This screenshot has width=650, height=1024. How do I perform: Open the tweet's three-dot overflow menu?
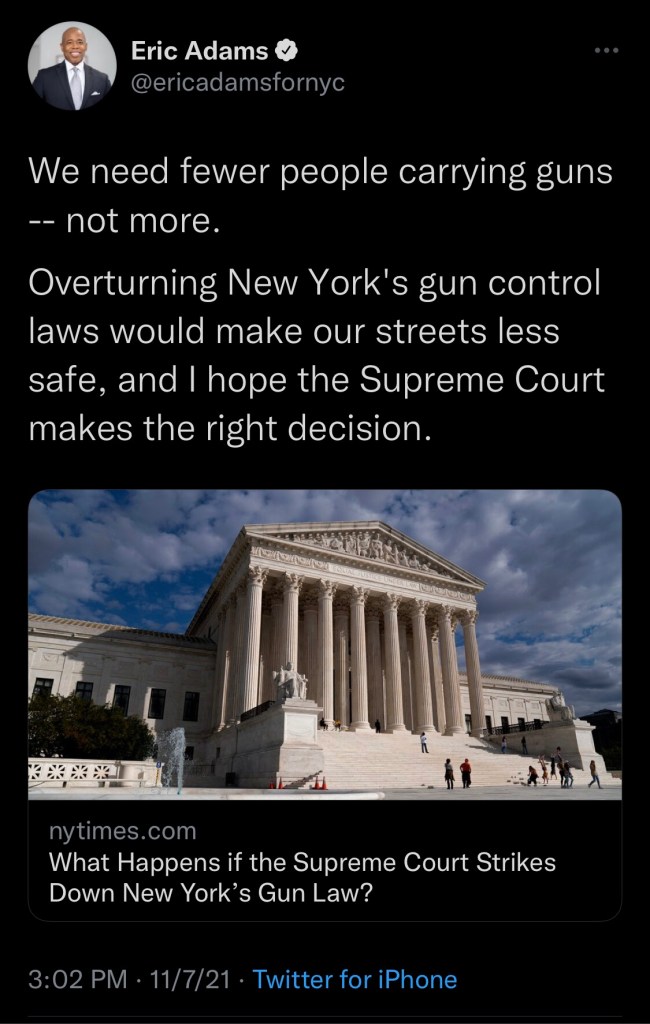click(607, 50)
